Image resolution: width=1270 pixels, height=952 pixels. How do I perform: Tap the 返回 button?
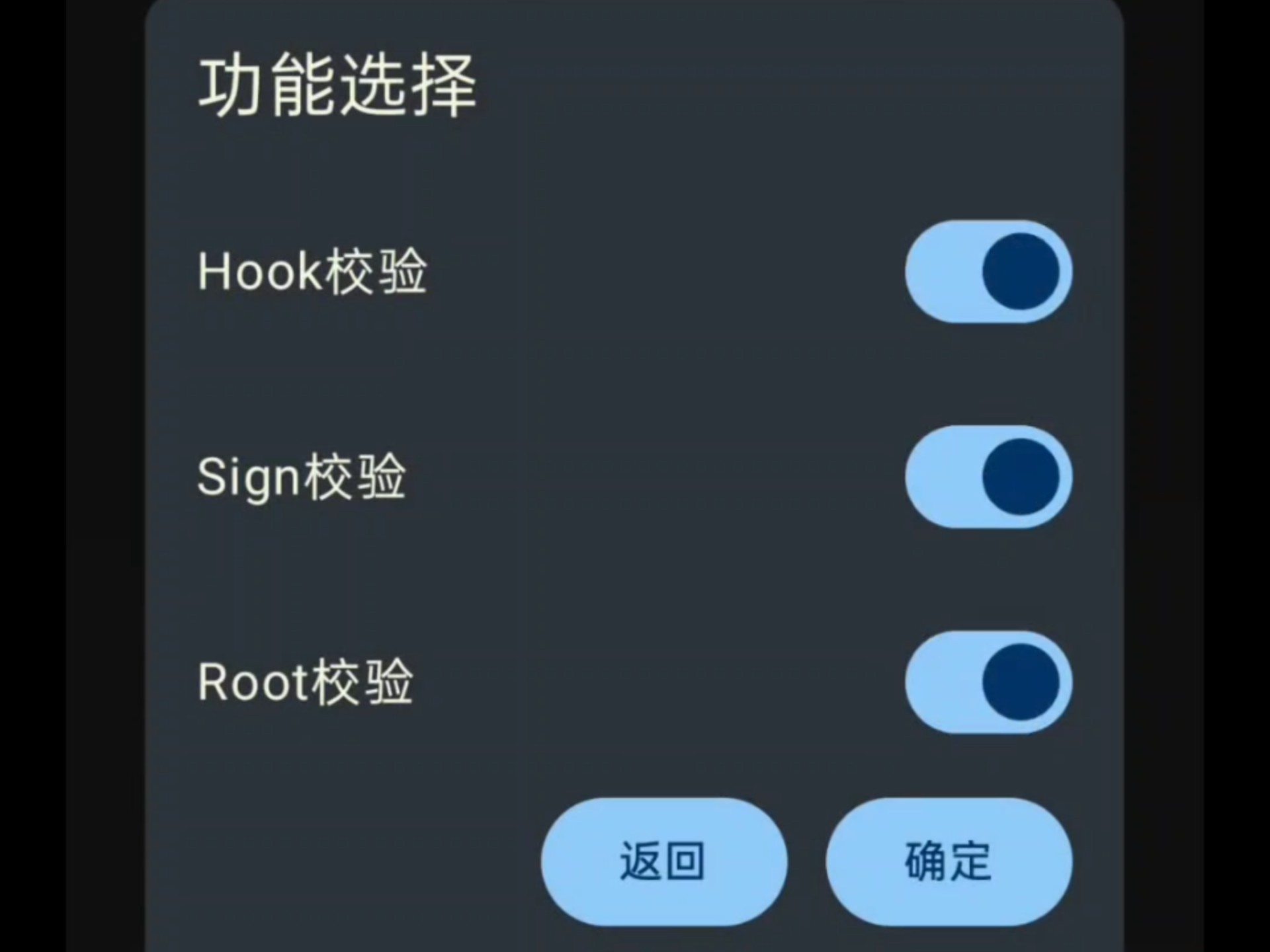663,861
